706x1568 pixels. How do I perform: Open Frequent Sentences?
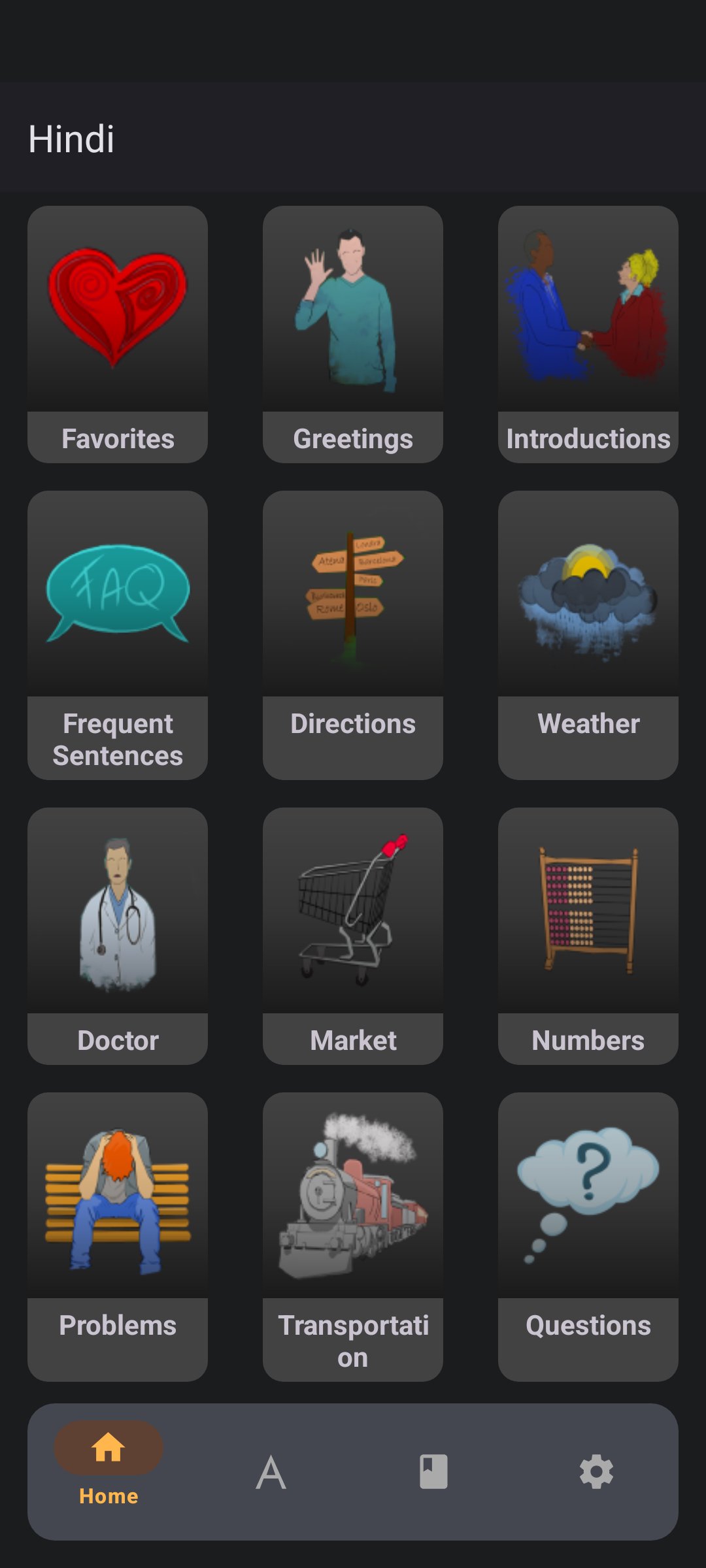118,634
